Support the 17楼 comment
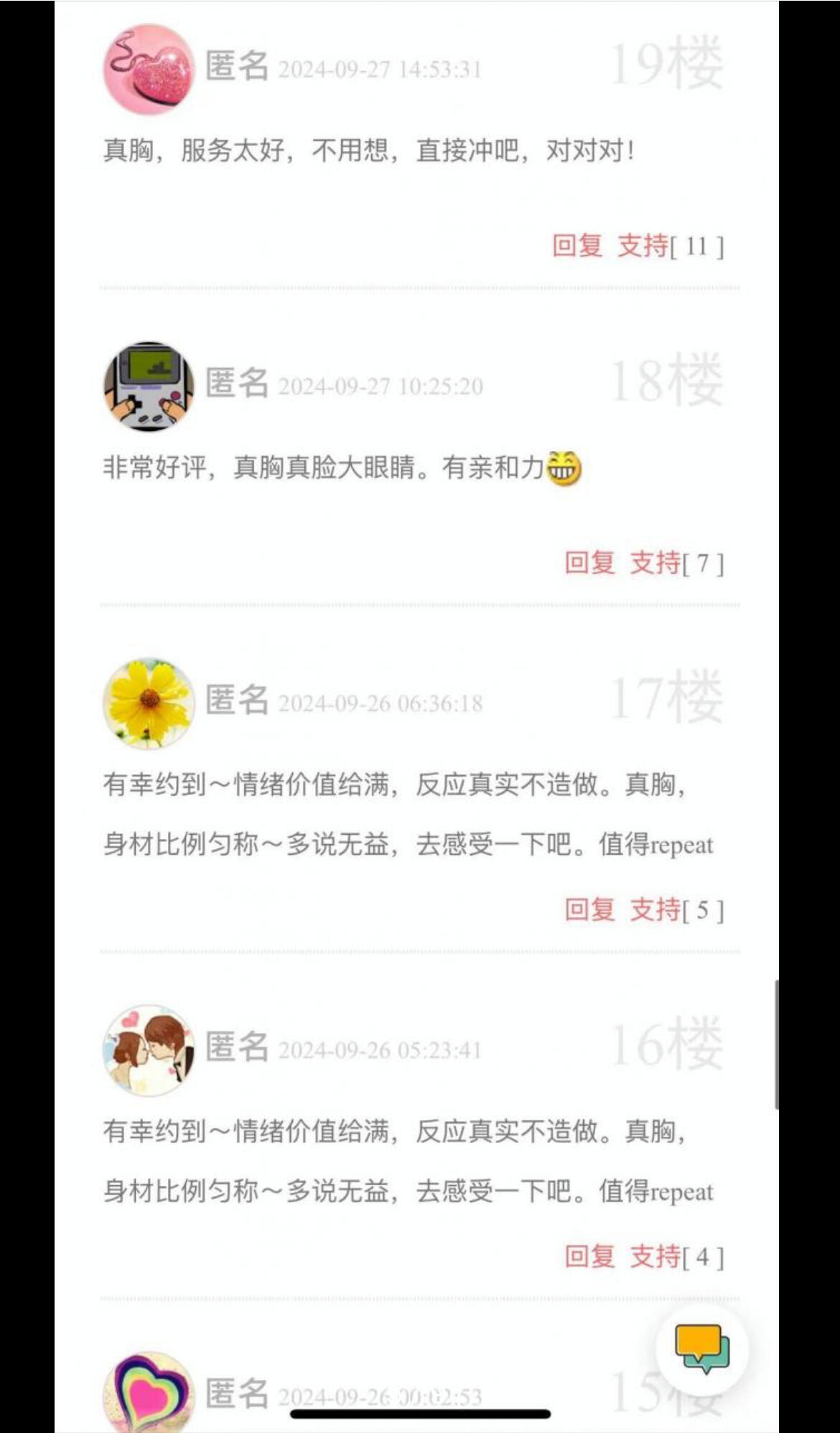This screenshot has height=1433, width=840. pyautogui.click(x=655, y=910)
